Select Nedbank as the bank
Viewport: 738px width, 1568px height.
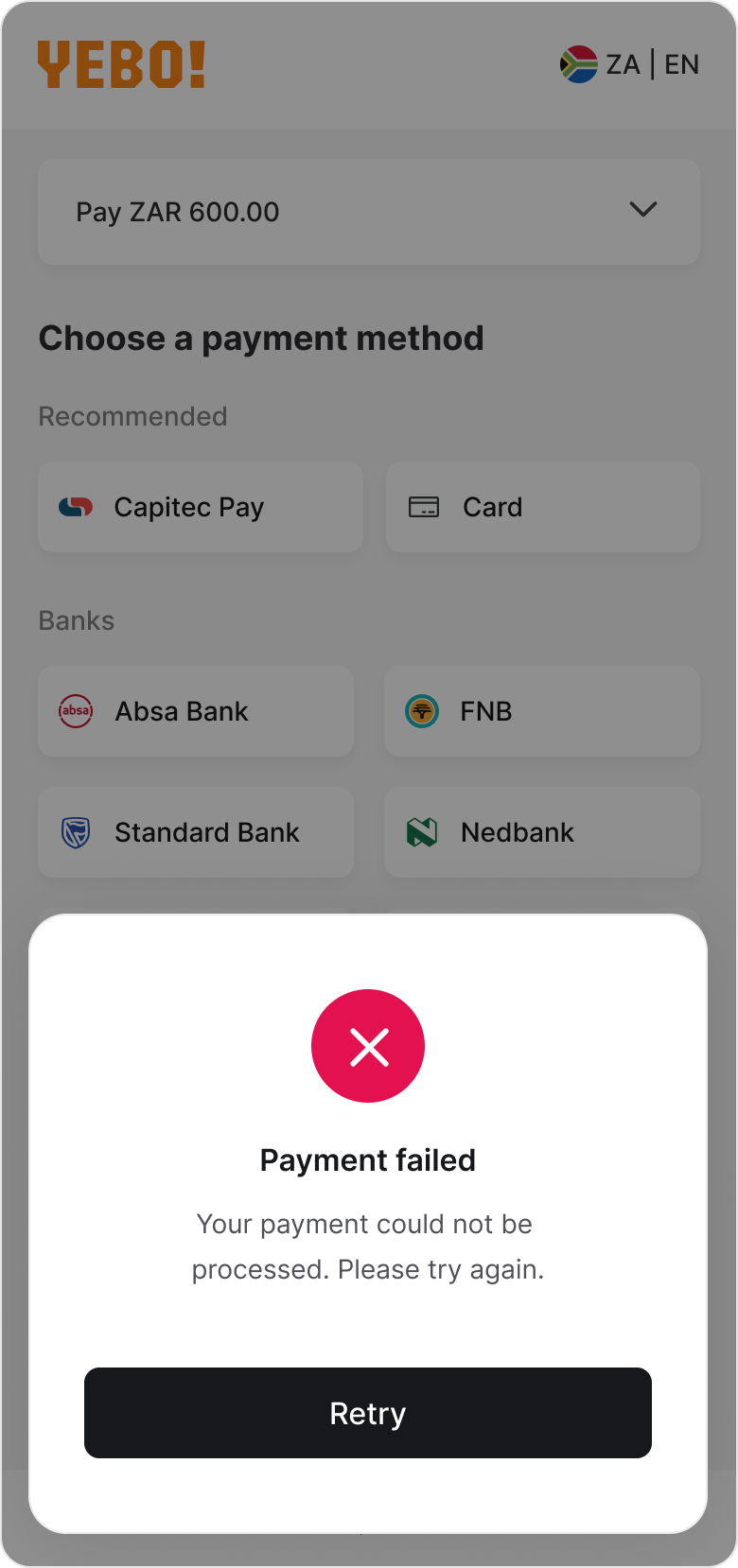coord(541,832)
